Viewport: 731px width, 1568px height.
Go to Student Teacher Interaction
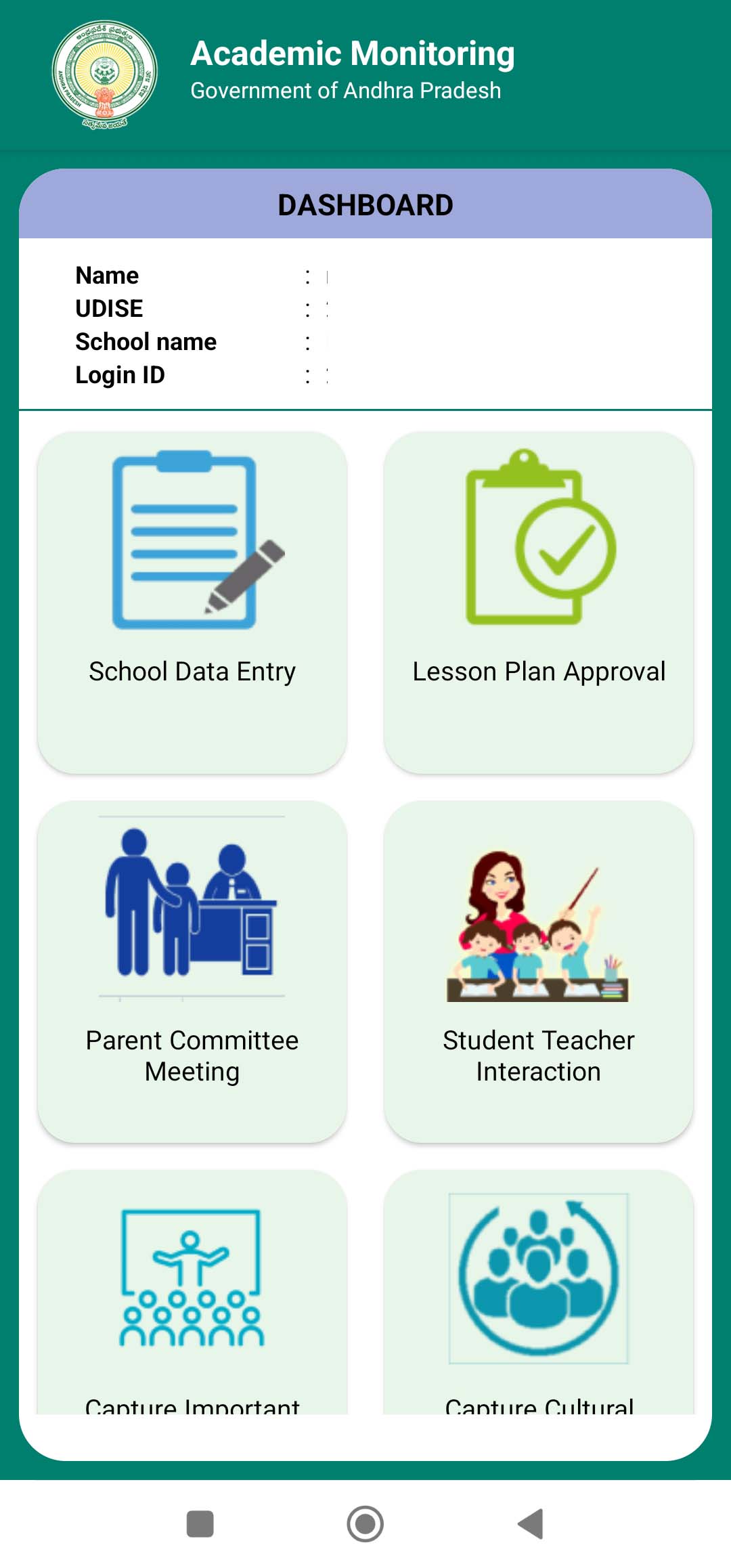tap(539, 972)
